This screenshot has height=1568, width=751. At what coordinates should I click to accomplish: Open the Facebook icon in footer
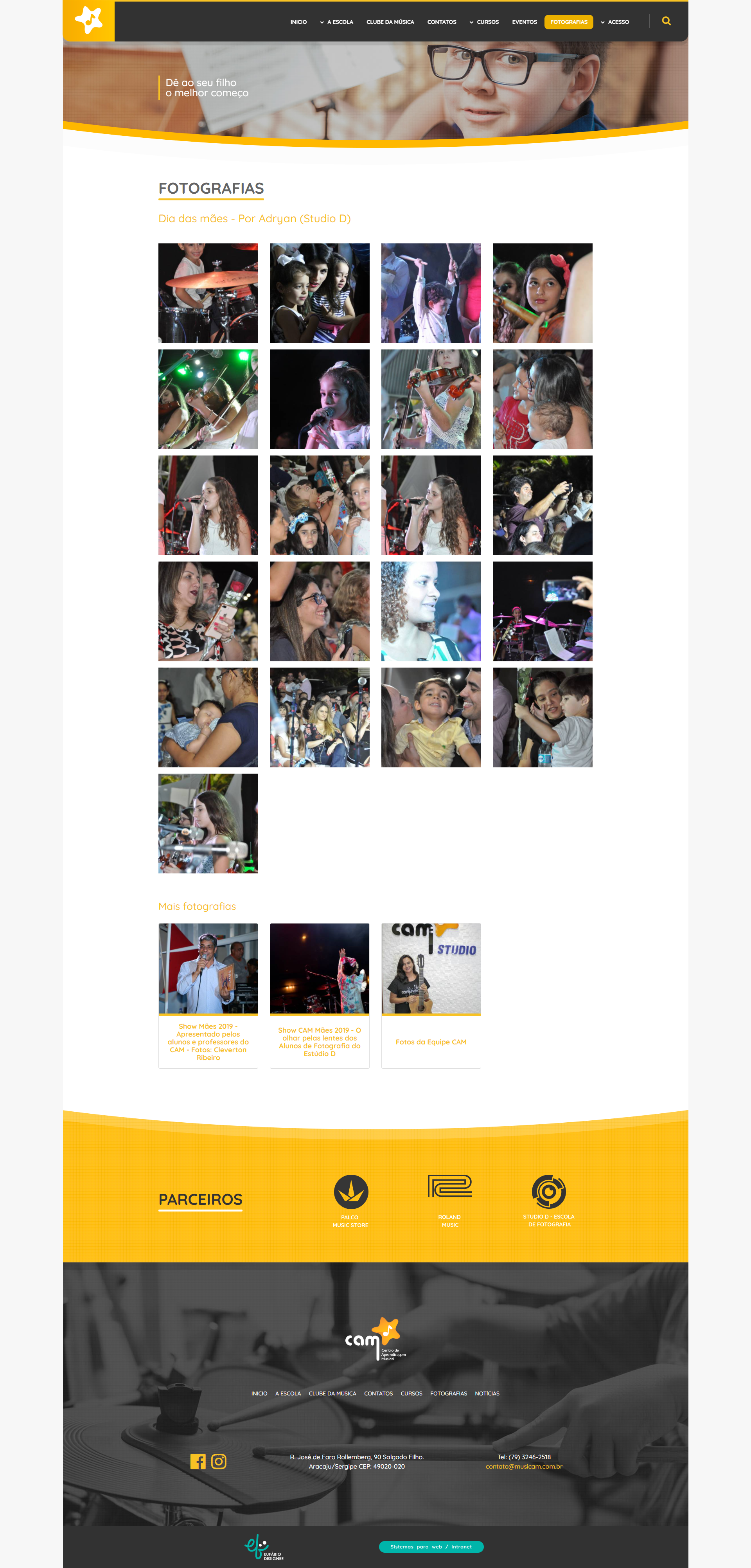pyautogui.click(x=198, y=1462)
